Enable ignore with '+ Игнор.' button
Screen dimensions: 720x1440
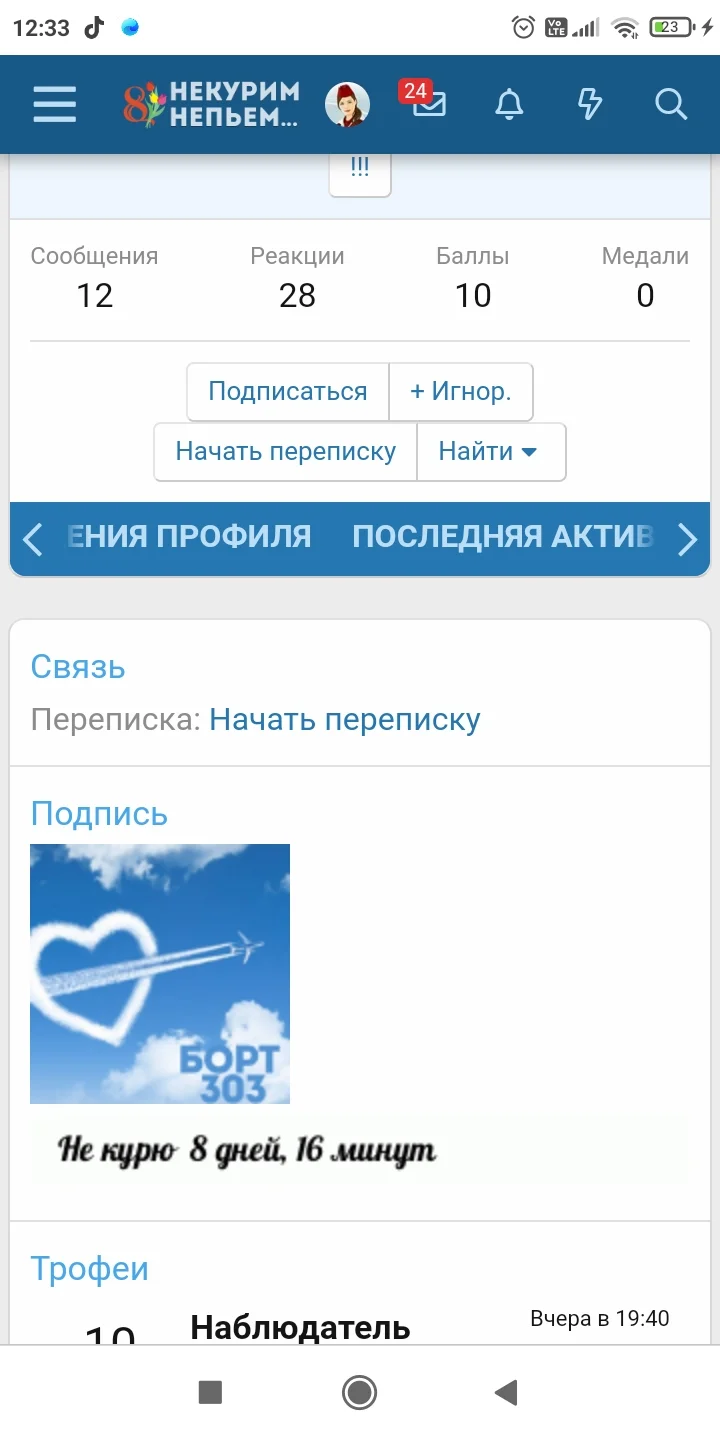pos(461,391)
